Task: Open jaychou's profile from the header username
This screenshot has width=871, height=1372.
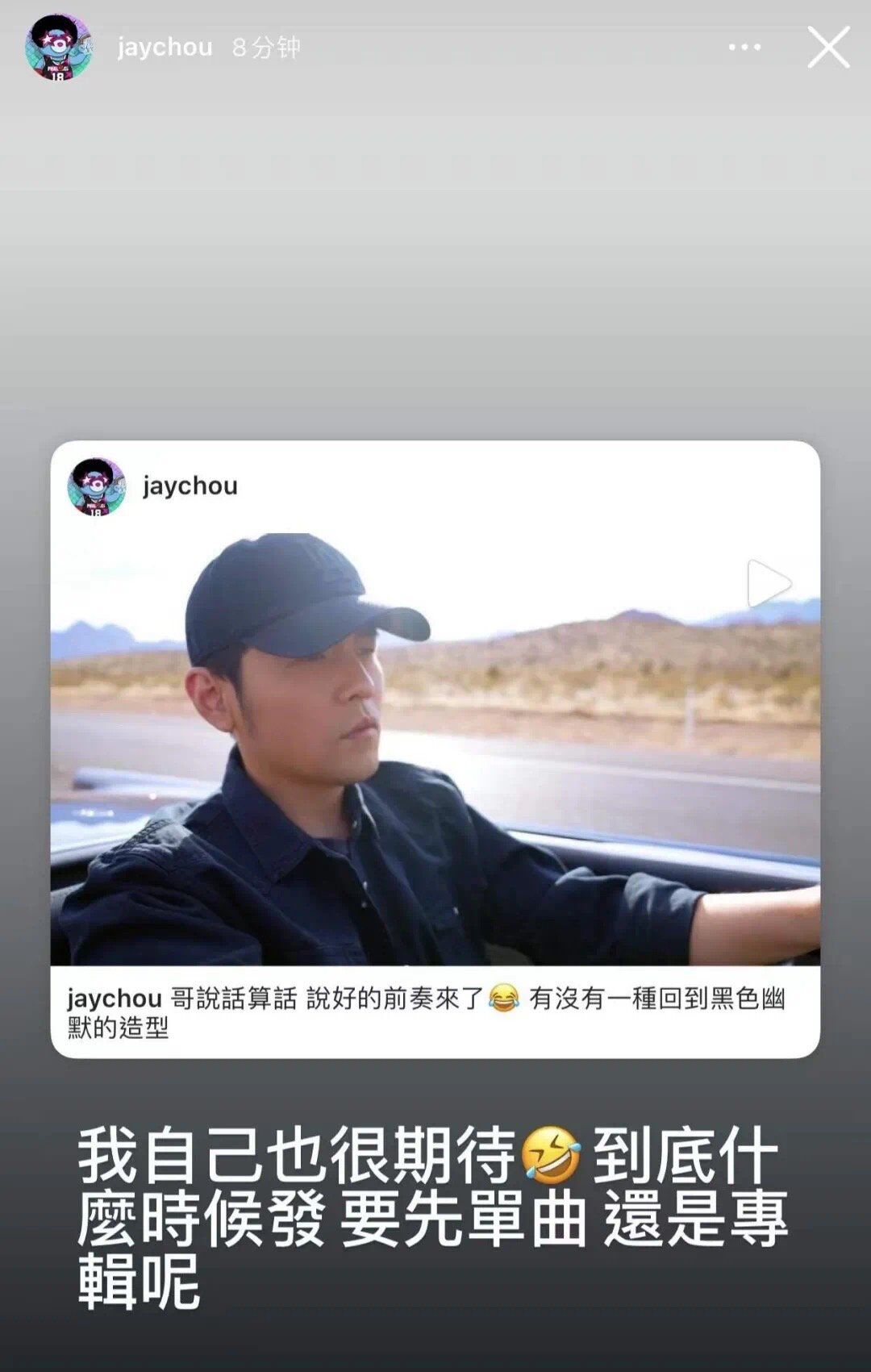Action: (x=164, y=47)
